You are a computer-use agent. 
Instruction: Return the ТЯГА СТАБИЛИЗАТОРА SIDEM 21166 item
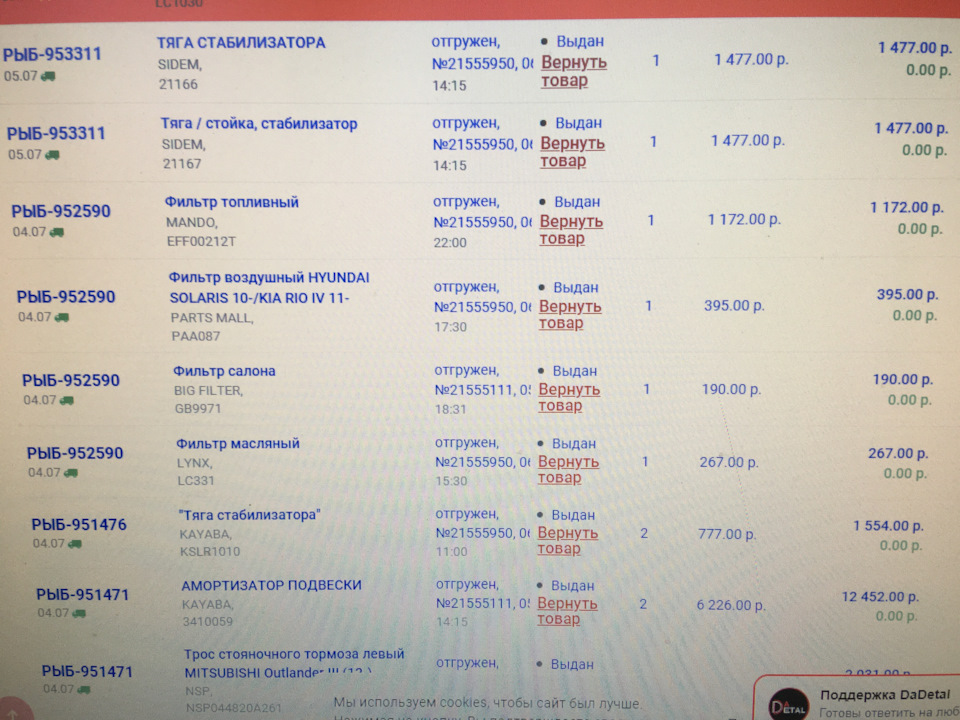click(x=573, y=71)
